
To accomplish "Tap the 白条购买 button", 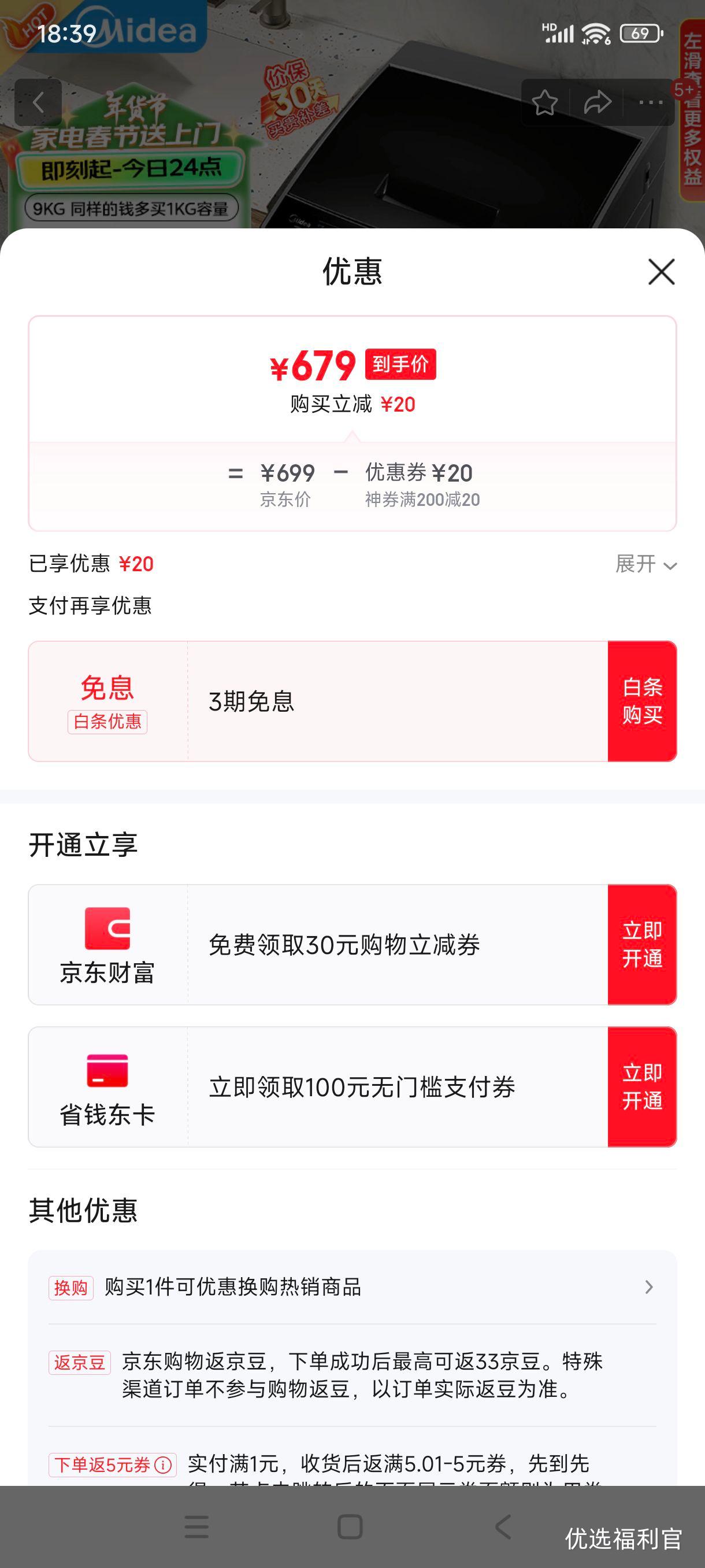I will 643,701.
